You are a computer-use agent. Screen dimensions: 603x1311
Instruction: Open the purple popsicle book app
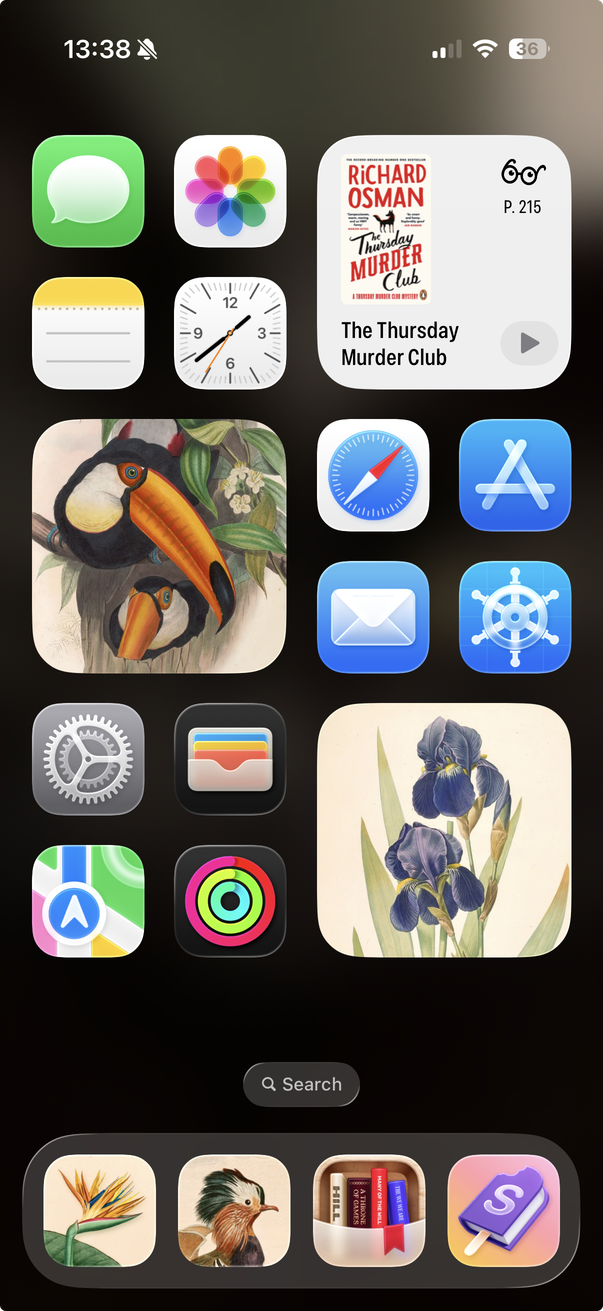[x=503, y=1211]
